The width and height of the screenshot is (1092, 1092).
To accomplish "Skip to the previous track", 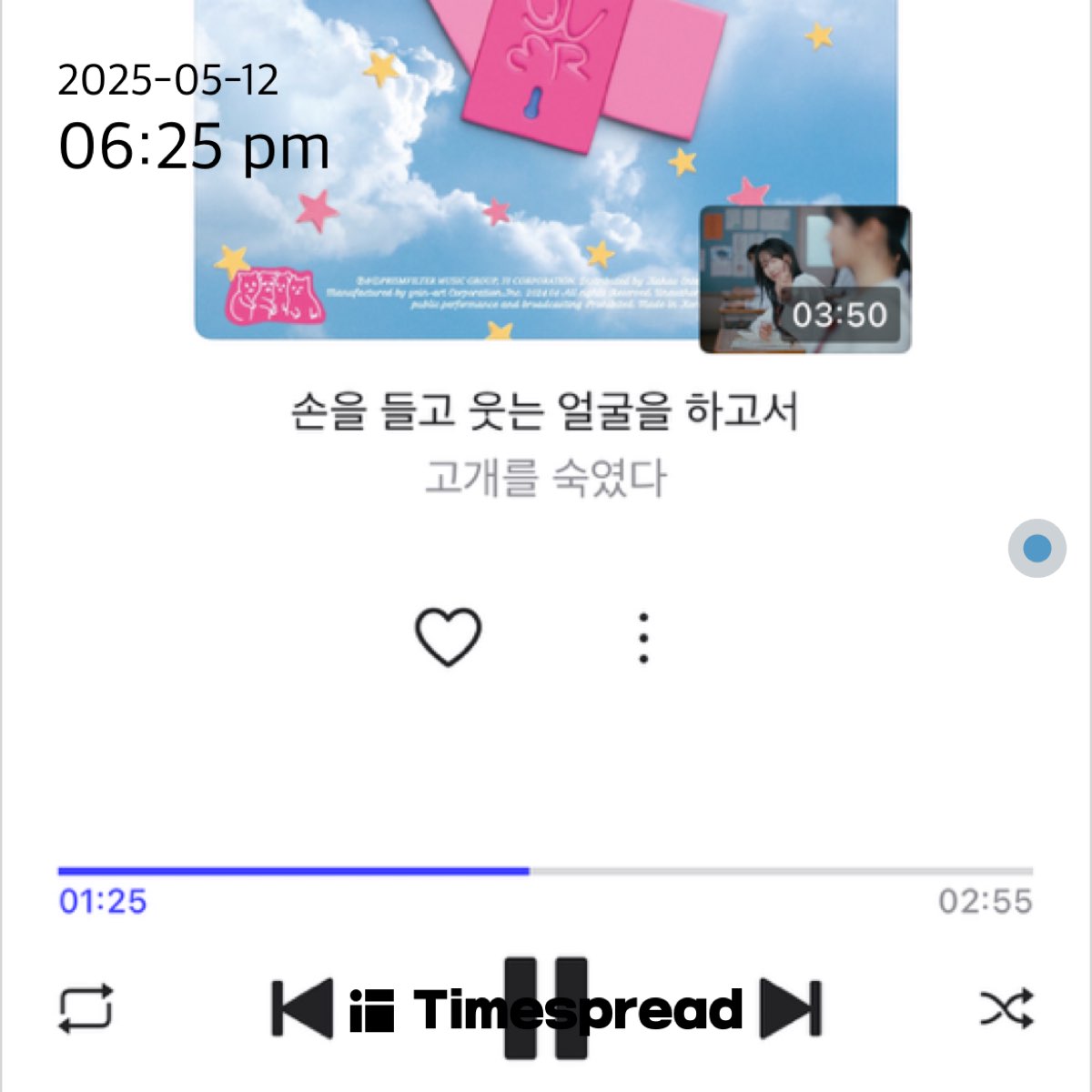I will pyautogui.click(x=302, y=1008).
